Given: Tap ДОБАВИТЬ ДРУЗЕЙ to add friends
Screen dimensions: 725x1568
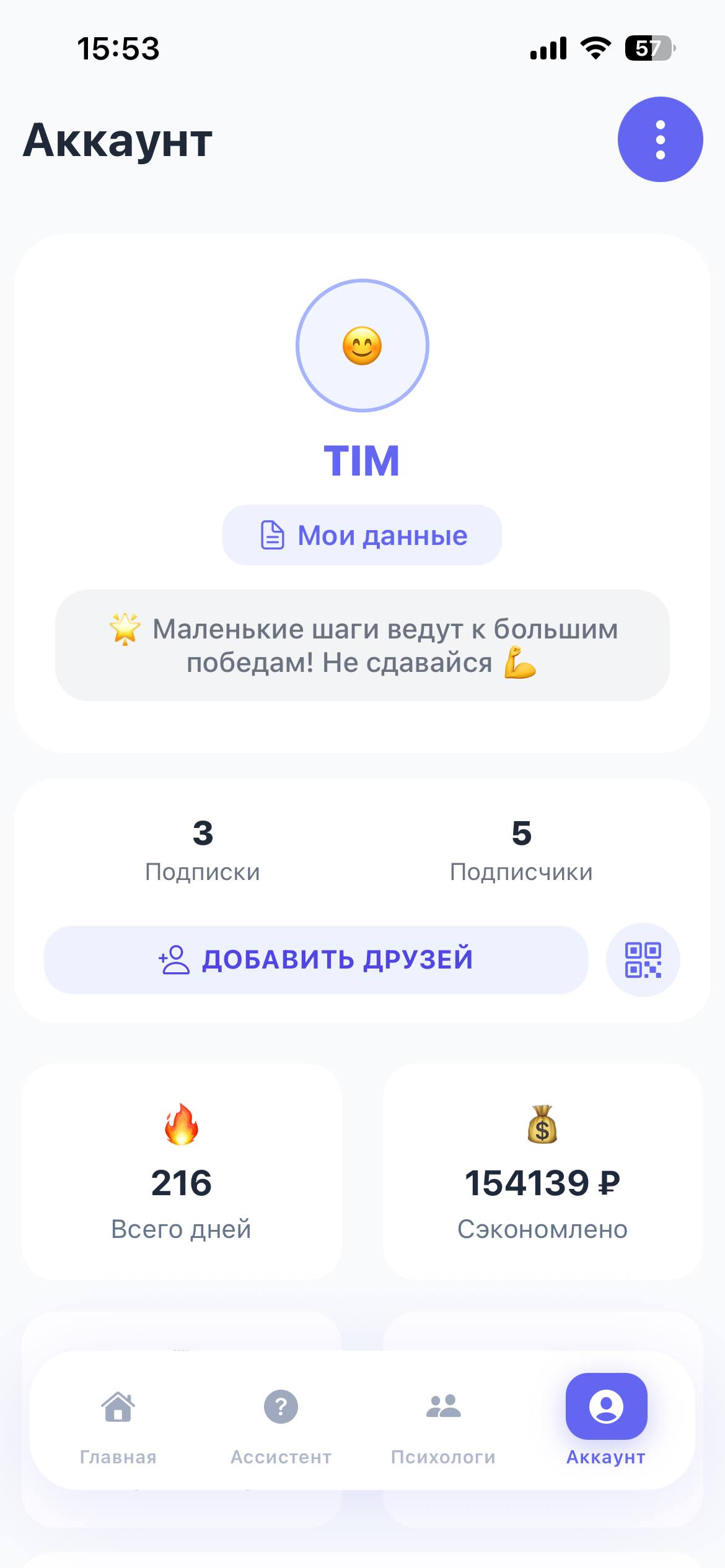Looking at the screenshot, I should coord(316,959).
